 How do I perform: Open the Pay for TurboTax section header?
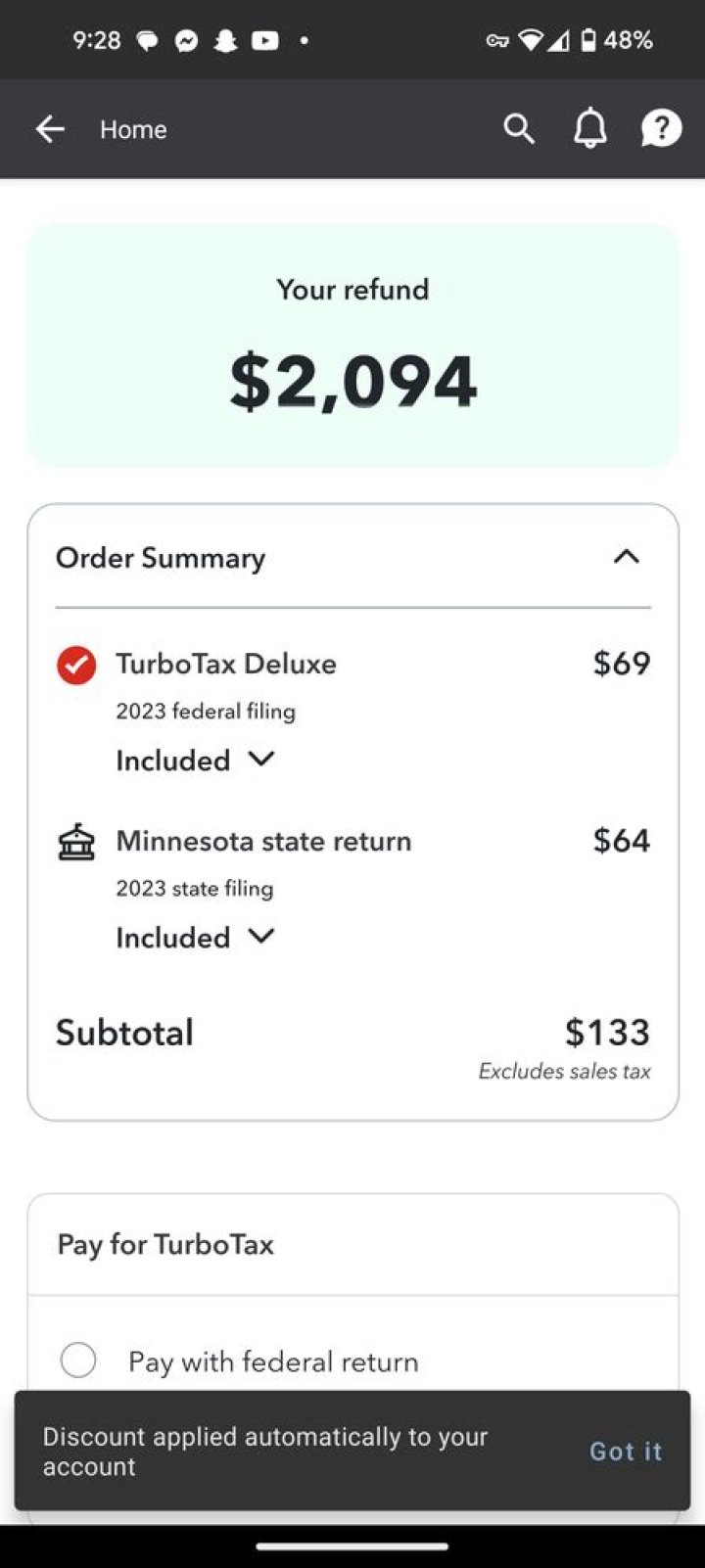(x=165, y=1244)
